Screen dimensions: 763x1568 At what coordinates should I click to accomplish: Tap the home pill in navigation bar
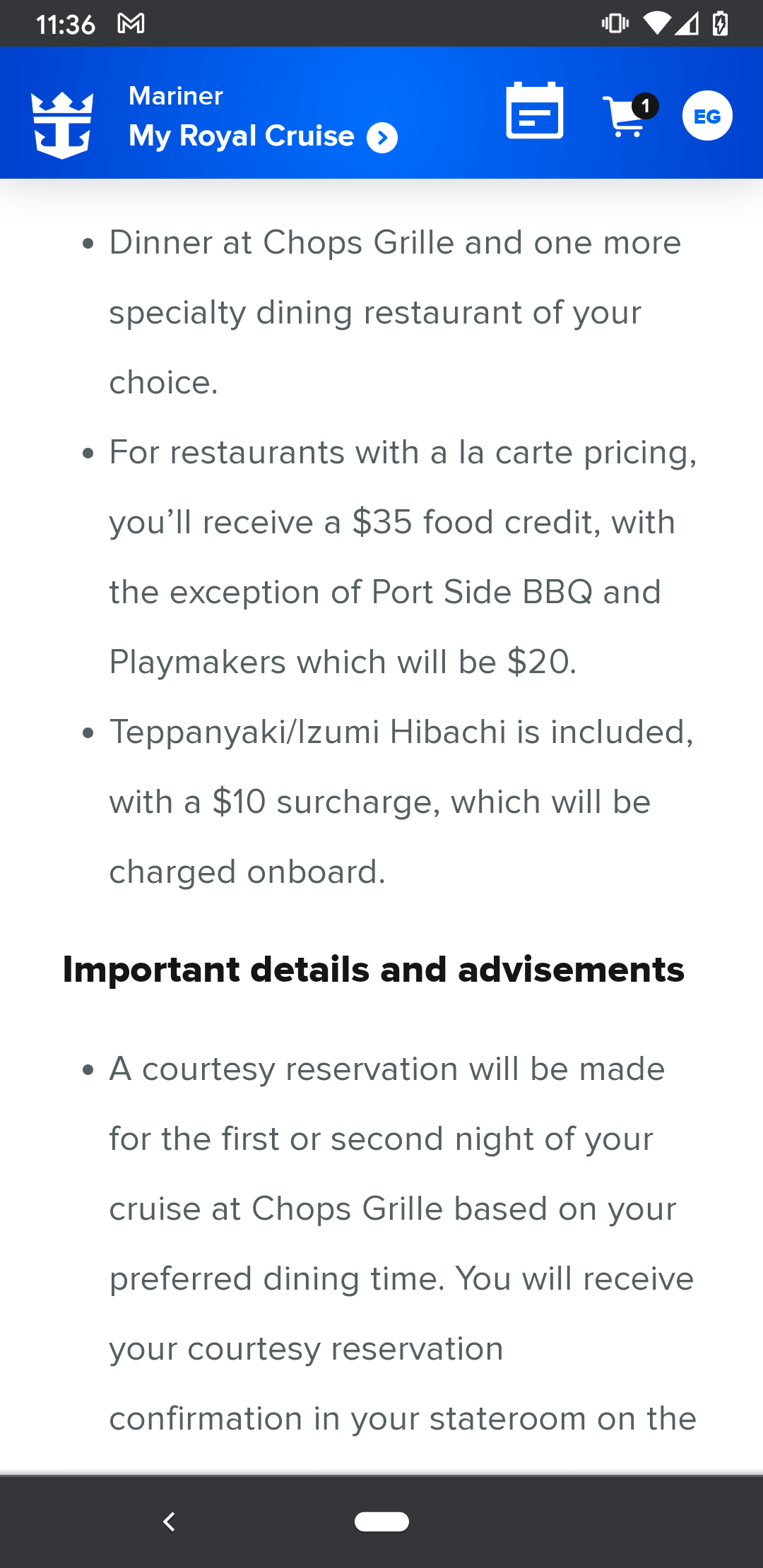[381, 1521]
